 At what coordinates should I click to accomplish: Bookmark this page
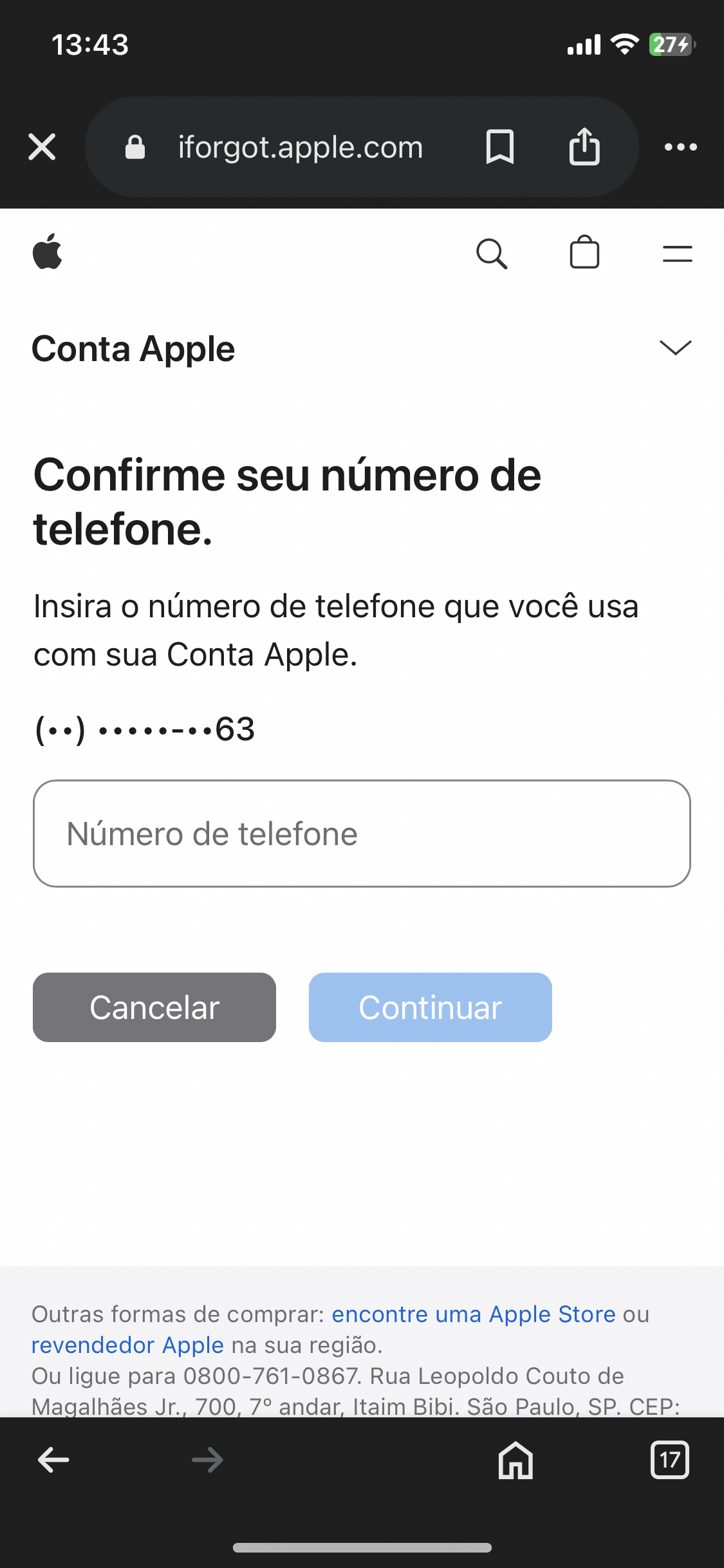pos(500,147)
